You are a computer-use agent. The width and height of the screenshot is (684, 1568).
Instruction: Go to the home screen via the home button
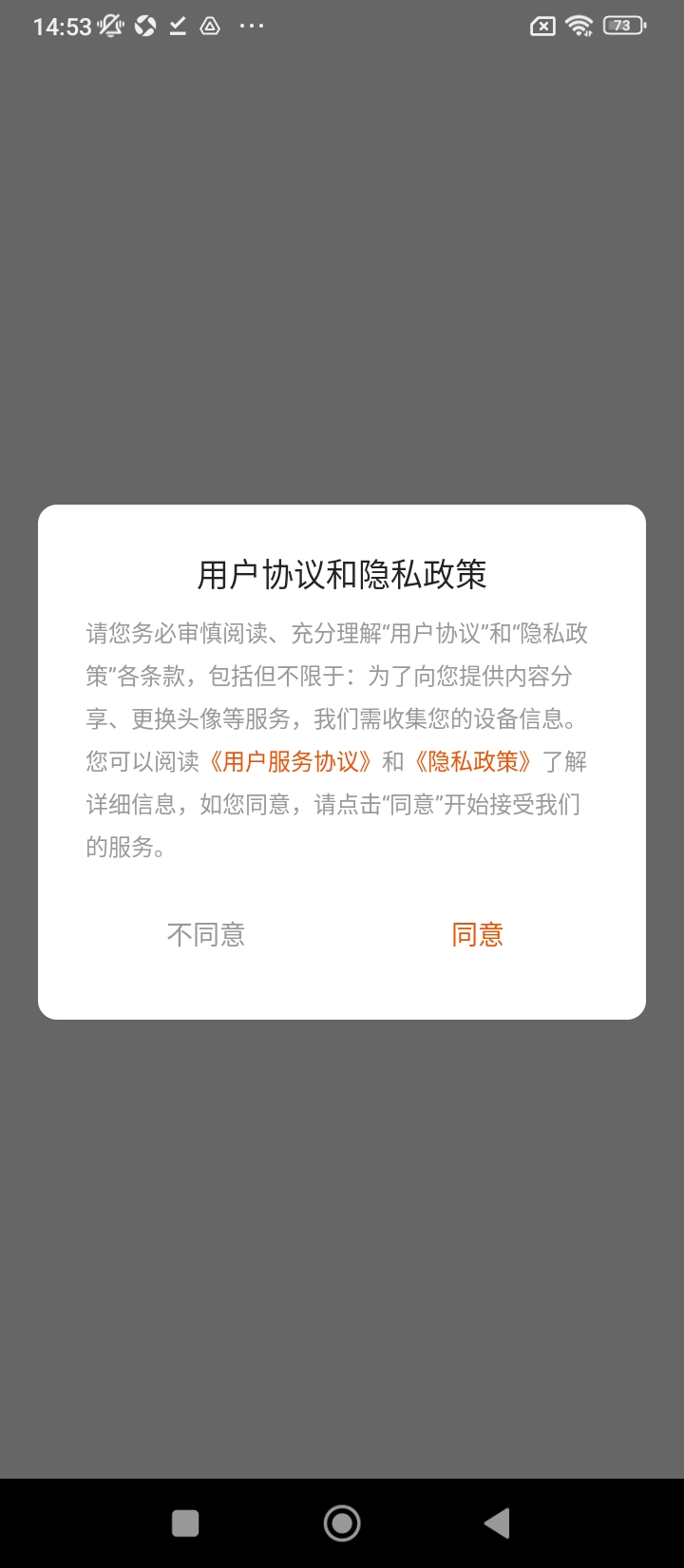click(x=342, y=1523)
